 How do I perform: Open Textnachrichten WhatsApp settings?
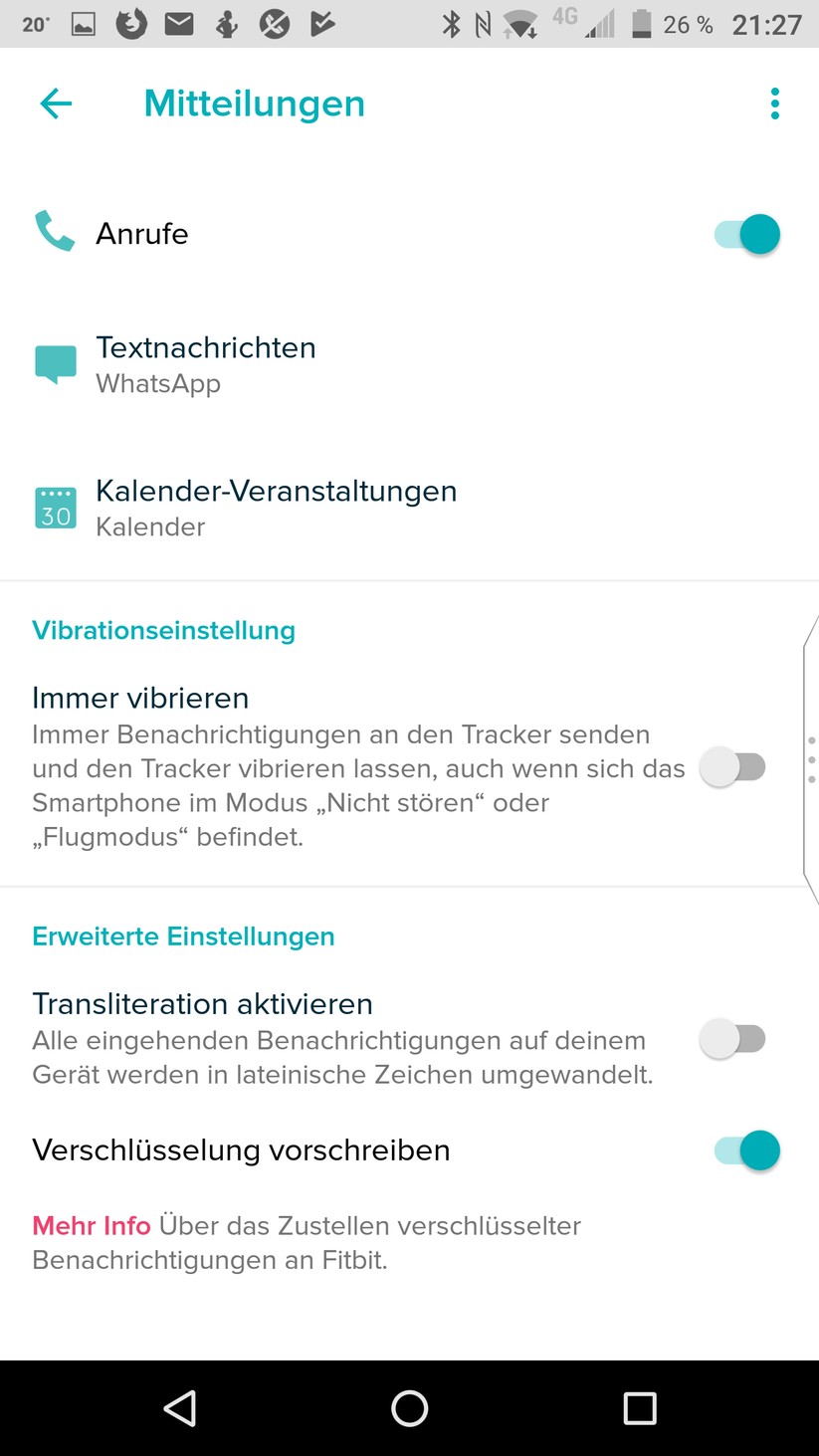coord(206,364)
